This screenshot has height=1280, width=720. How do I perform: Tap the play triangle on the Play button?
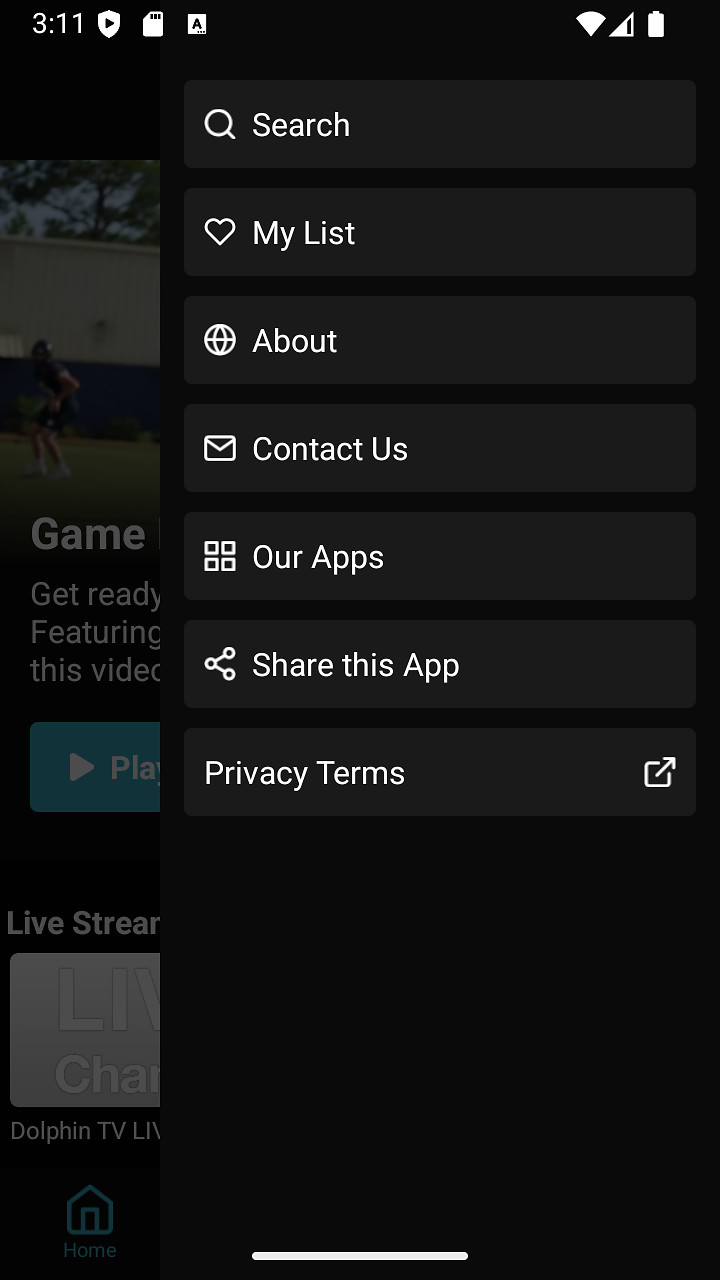pos(83,767)
